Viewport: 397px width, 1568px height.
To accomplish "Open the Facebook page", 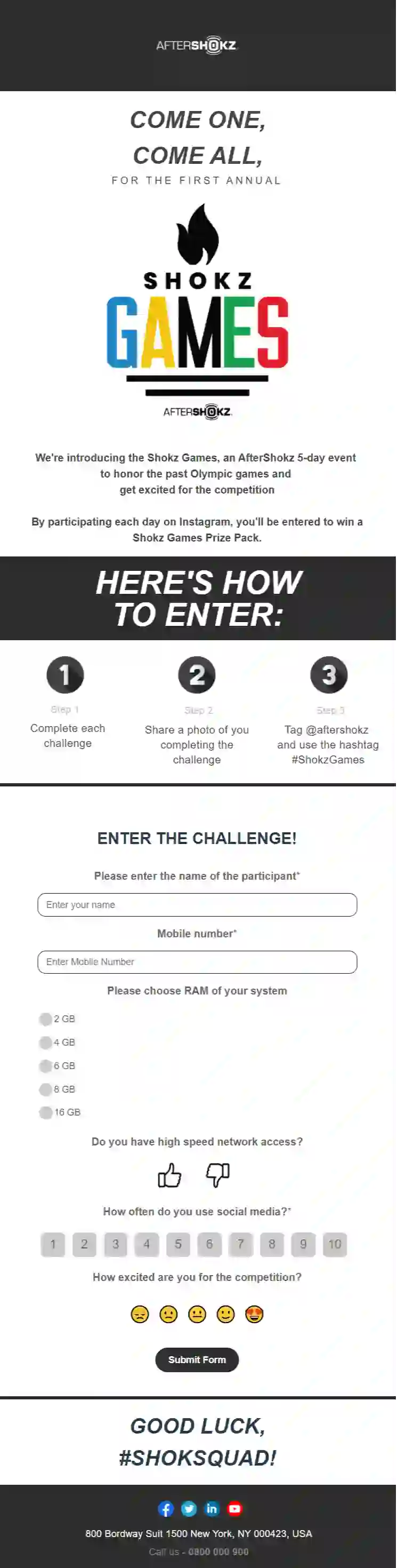I will pyautogui.click(x=166, y=1508).
